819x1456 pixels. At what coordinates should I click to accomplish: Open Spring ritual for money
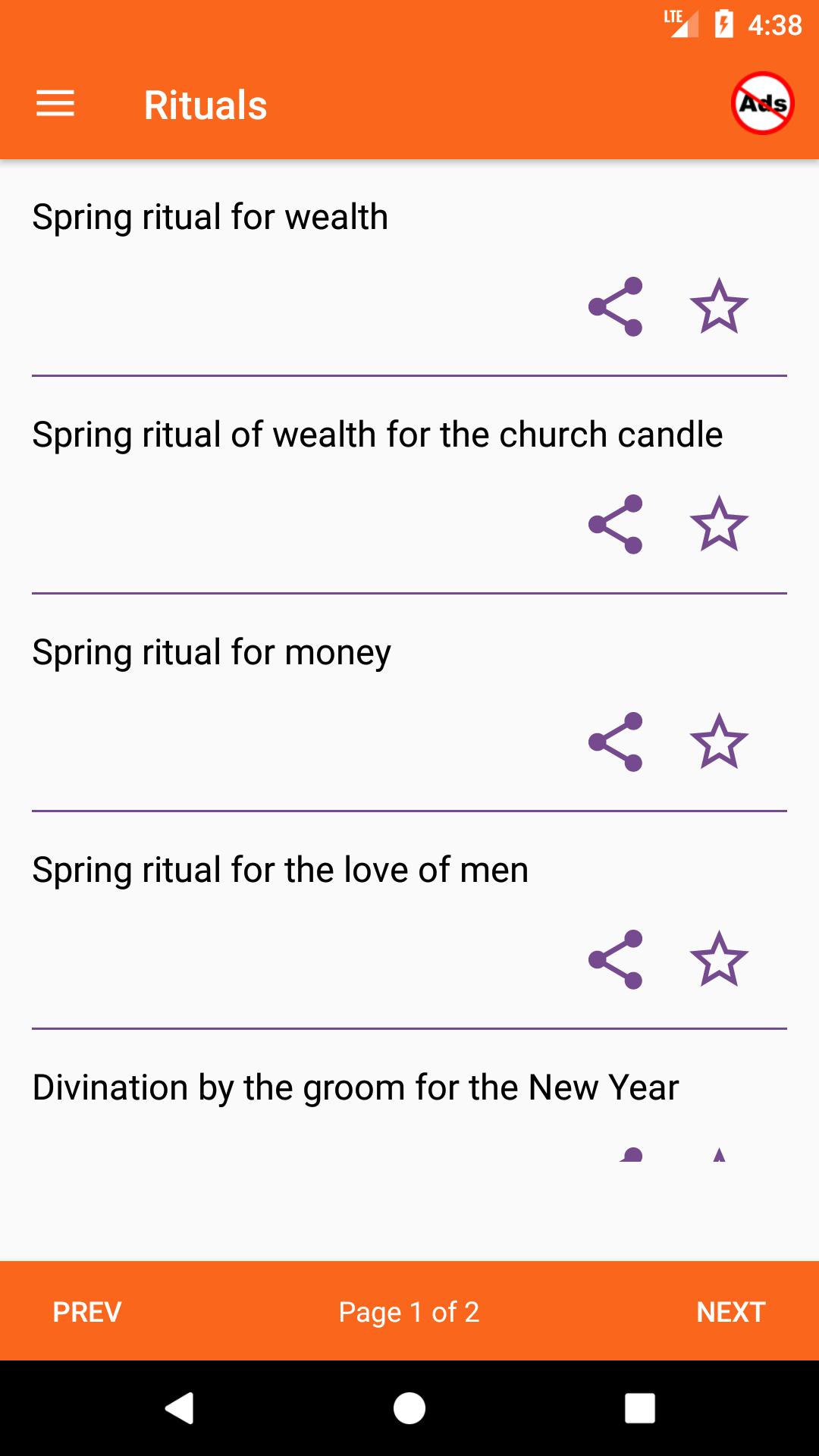[212, 653]
